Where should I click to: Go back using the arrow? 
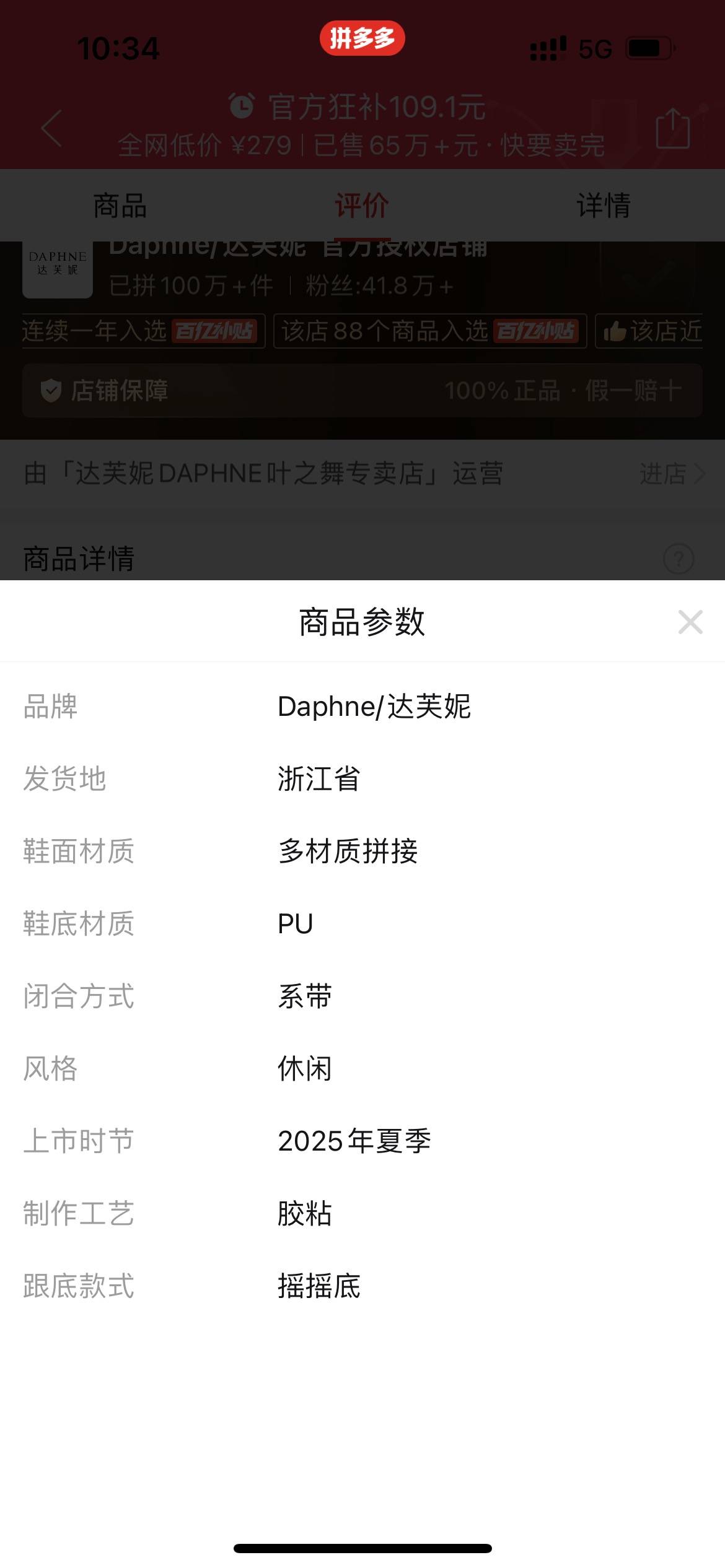tap(52, 128)
